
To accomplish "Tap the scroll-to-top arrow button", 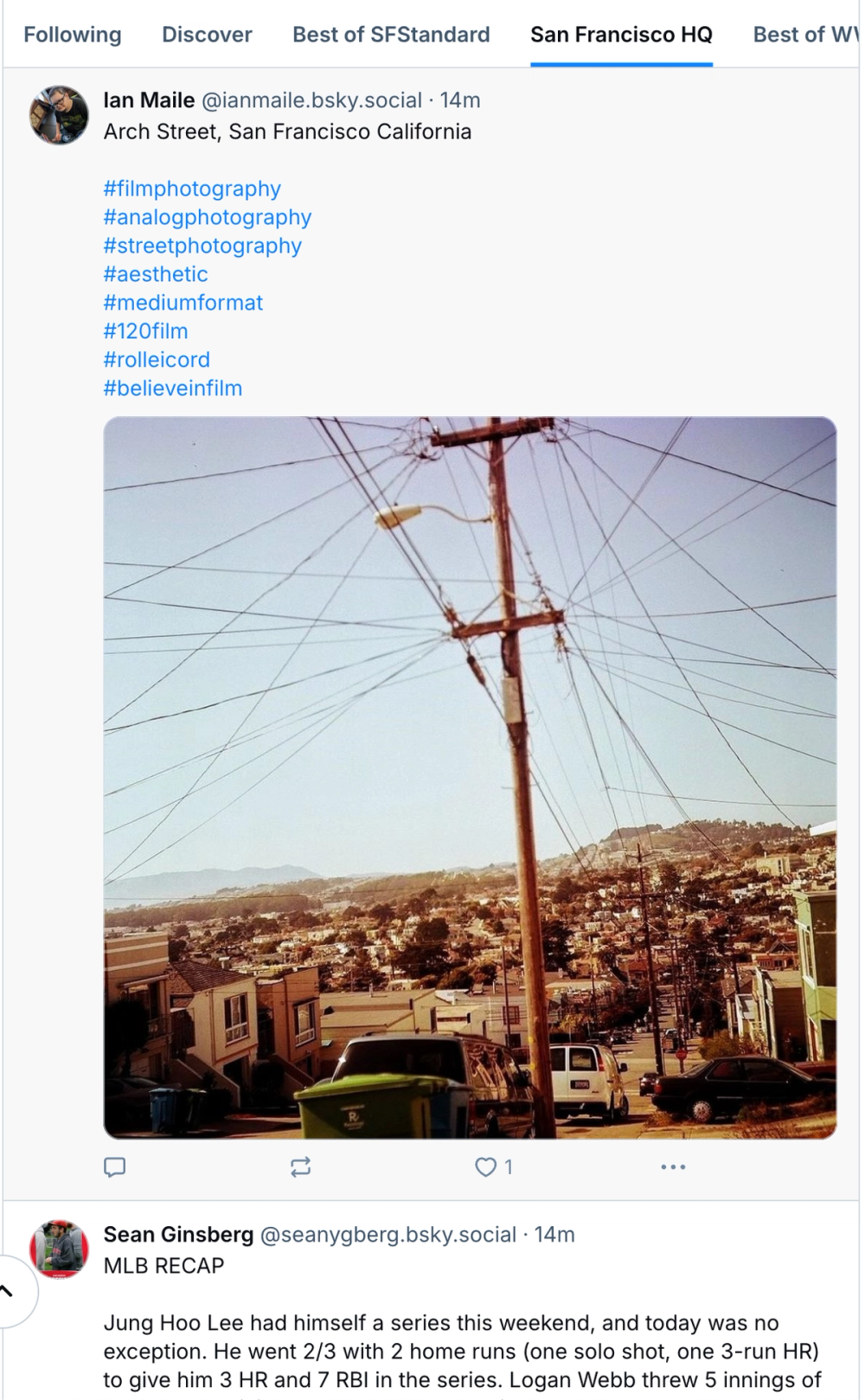I will coord(9,1292).
